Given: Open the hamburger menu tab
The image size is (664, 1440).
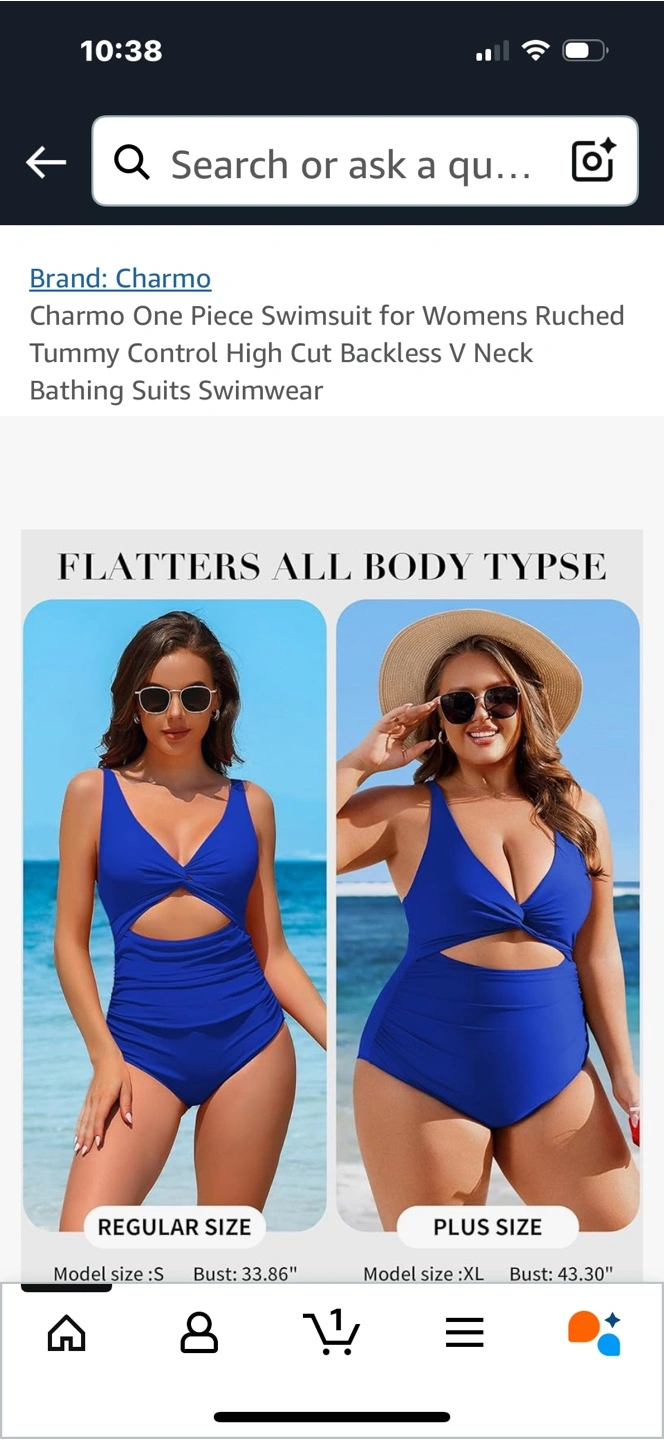Looking at the screenshot, I should 464,1333.
